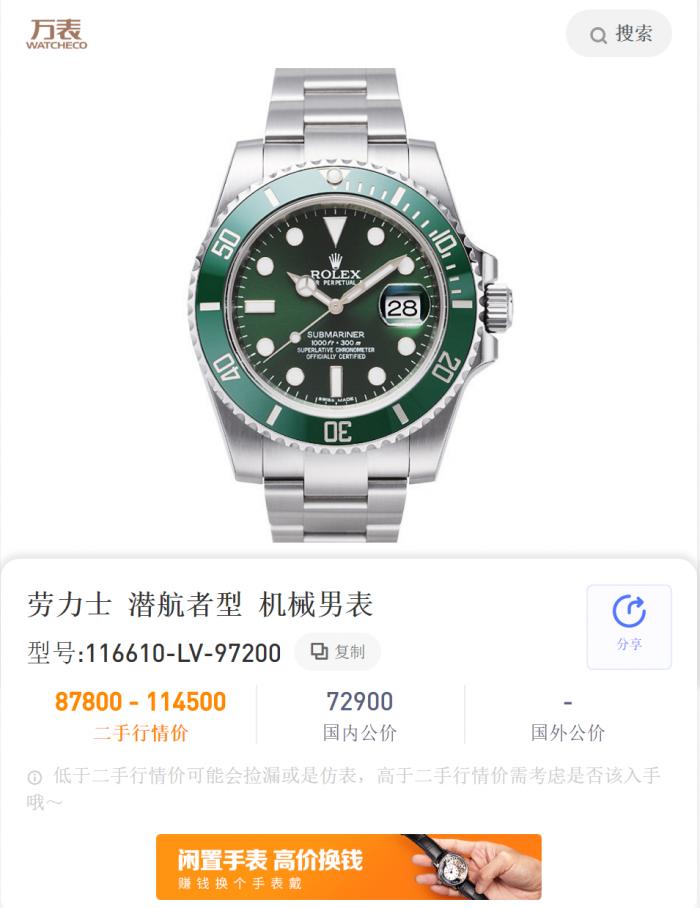Share this watch via 分享
700x908 pixels.
[x=629, y=626]
